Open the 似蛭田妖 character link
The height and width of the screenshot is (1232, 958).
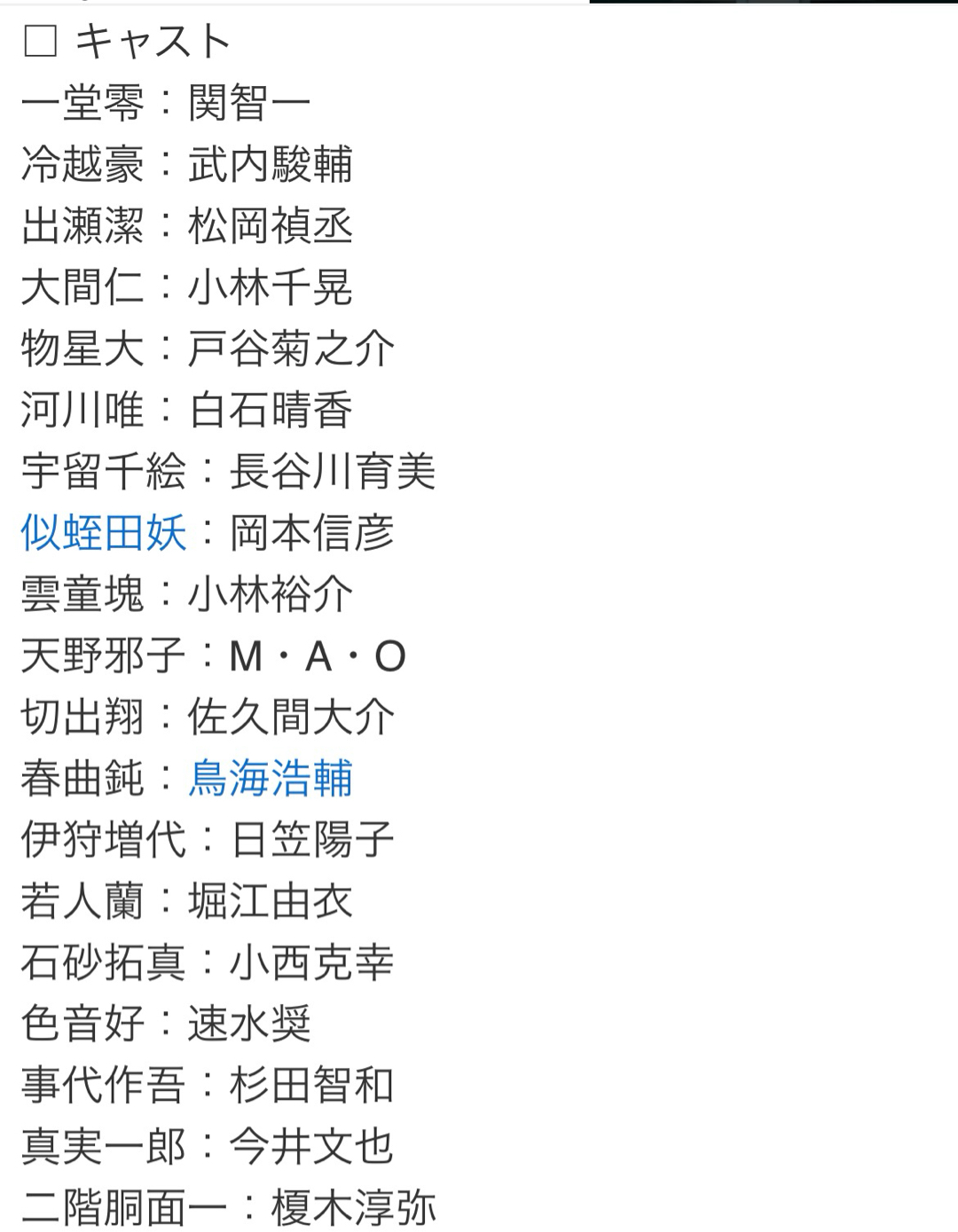(x=104, y=533)
